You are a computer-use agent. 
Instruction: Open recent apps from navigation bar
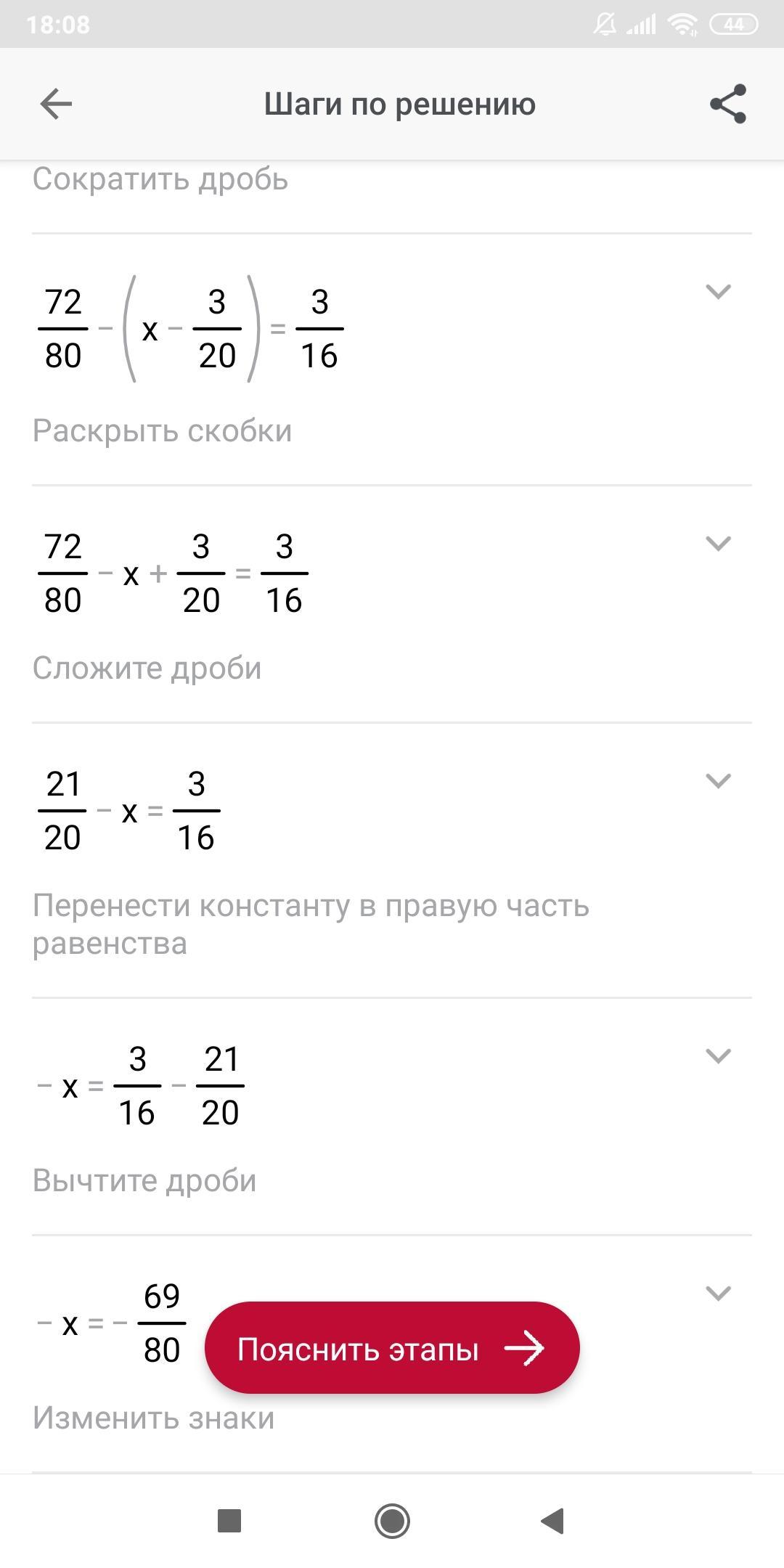click(229, 1521)
